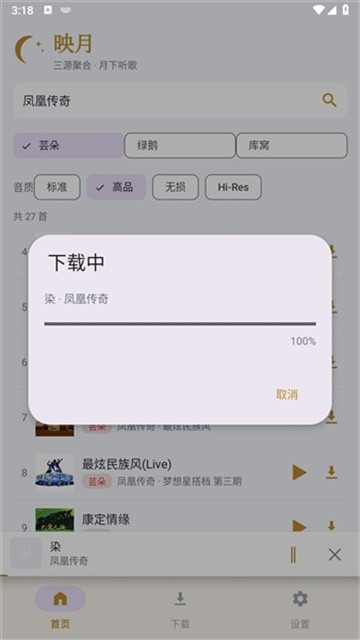This screenshot has width=360, height=640.
Task: Tap the search magnifier icon
Action: (329, 100)
